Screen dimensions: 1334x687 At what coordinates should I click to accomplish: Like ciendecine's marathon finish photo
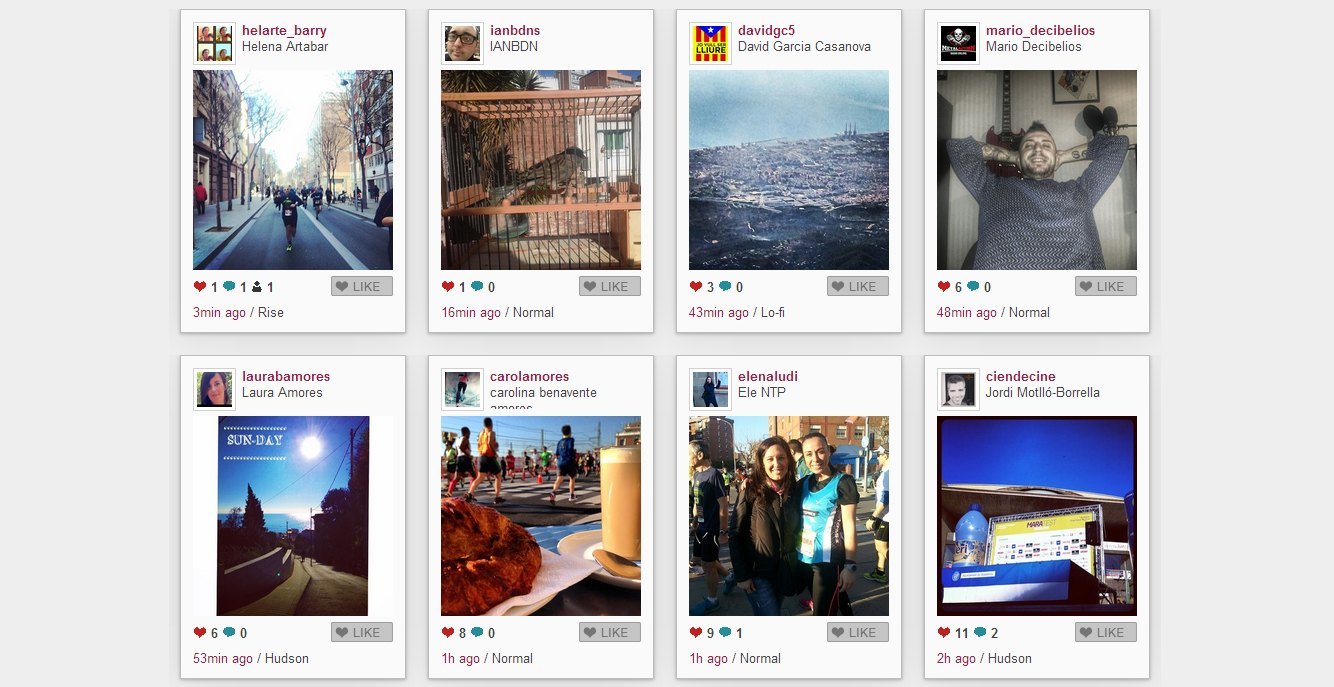coord(1106,632)
